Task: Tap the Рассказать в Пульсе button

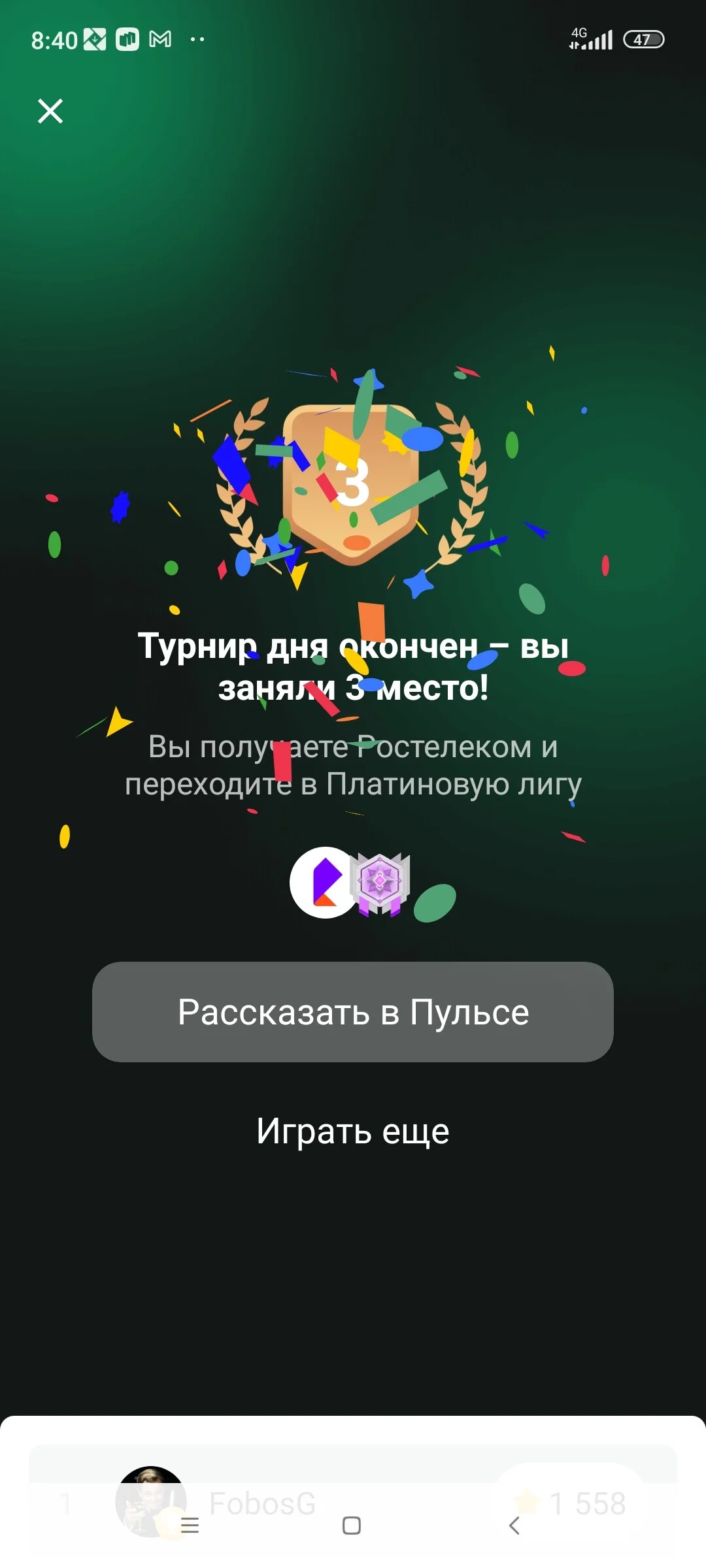Action: 353,1011
